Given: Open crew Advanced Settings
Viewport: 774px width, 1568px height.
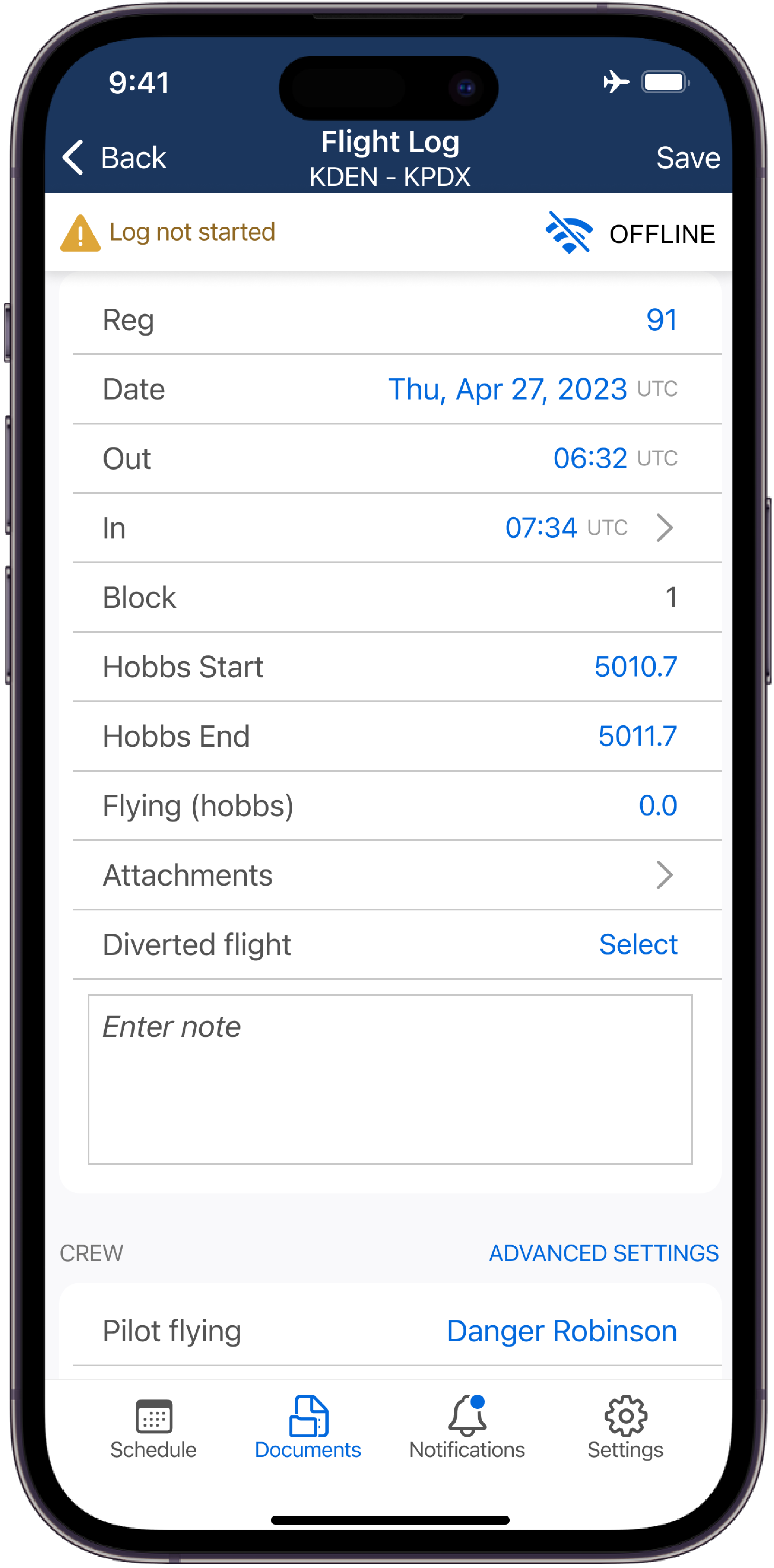Looking at the screenshot, I should point(604,1253).
